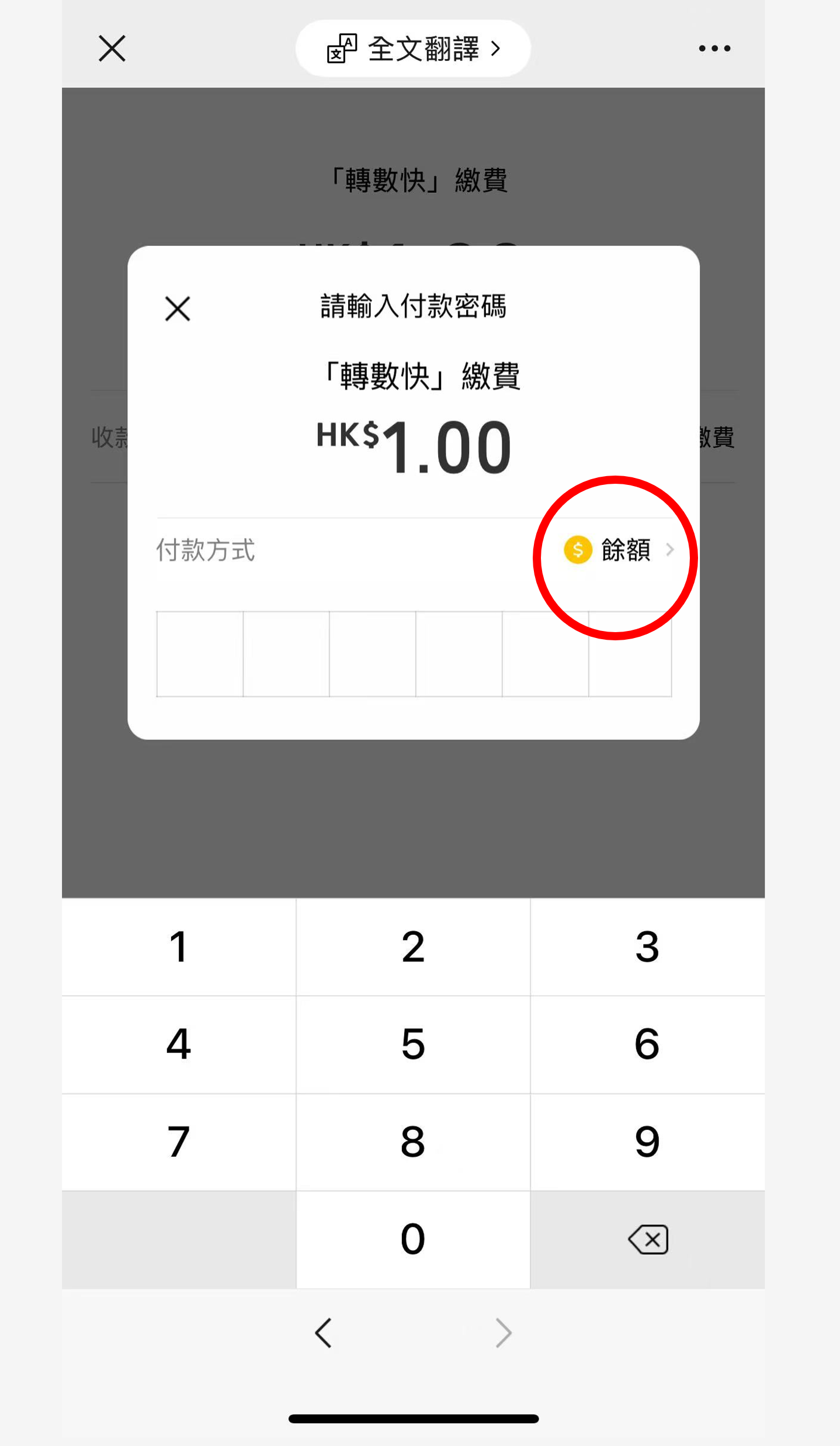Enter digit 9 on the keypad
Image resolution: width=840 pixels, height=1446 pixels.
[x=647, y=1142]
